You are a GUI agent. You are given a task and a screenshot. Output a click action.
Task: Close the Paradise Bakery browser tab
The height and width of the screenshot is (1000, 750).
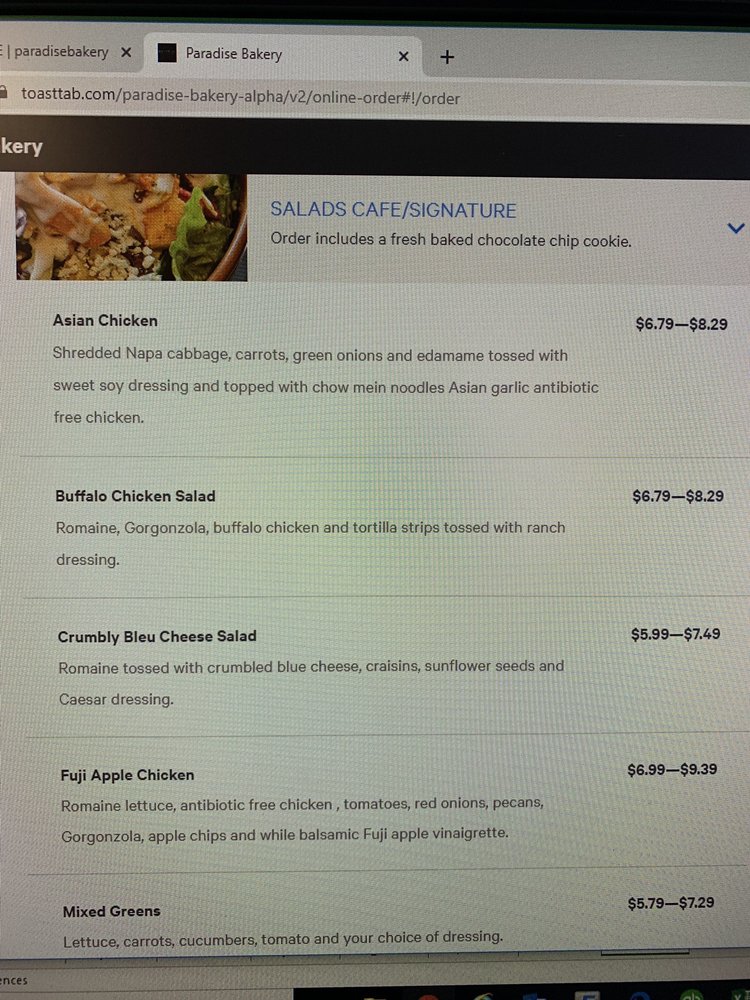click(x=403, y=56)
